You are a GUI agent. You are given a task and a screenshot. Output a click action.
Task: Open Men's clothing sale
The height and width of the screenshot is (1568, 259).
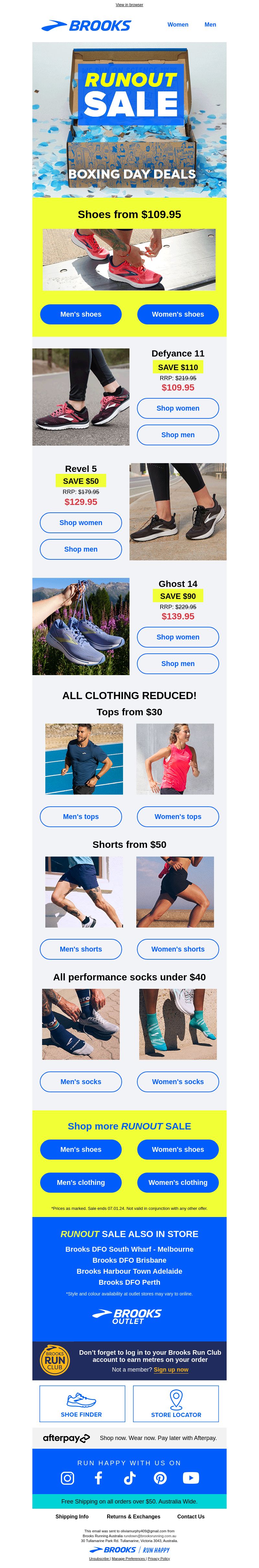pyautogui.click(x=81, y=1183)
